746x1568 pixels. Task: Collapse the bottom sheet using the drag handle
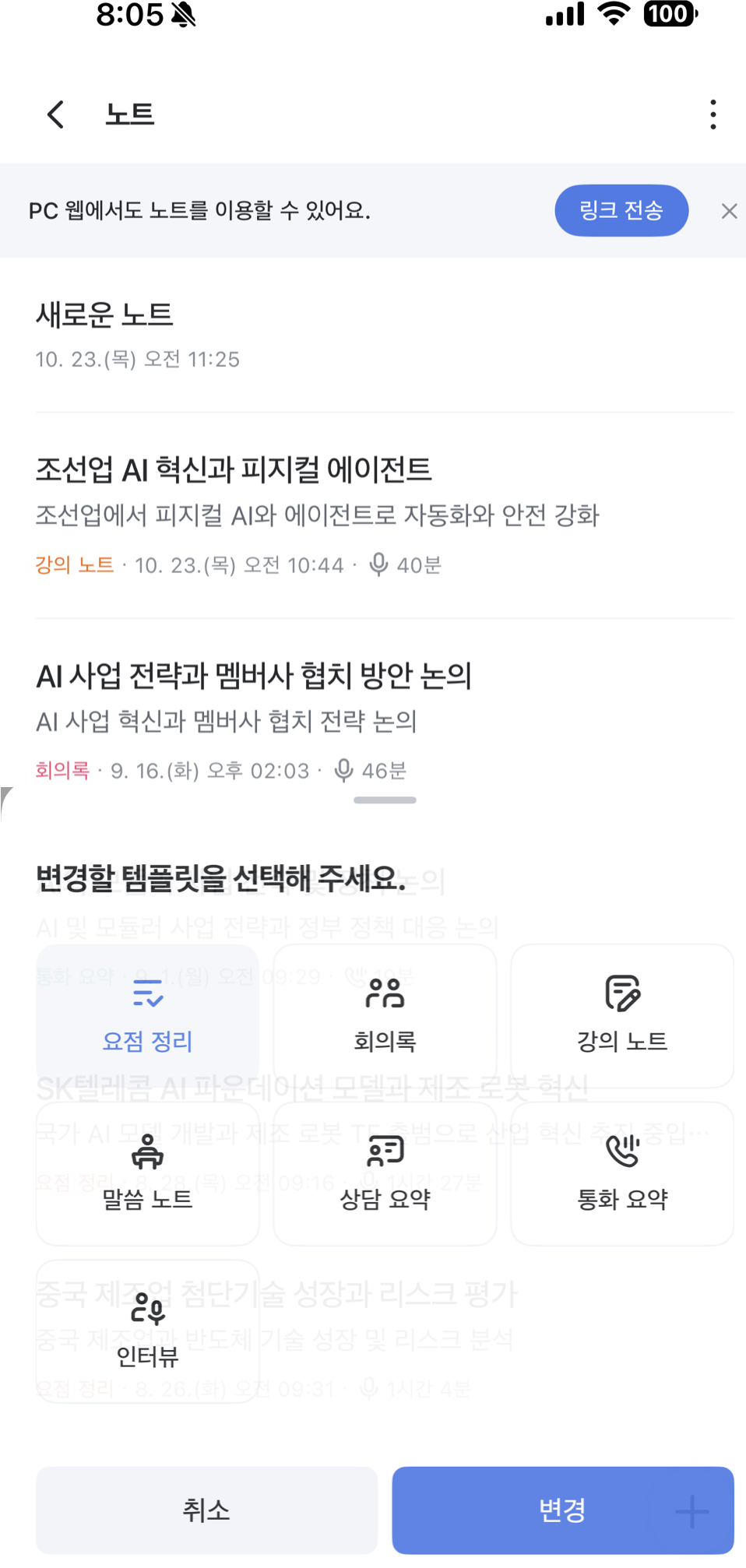385,800
